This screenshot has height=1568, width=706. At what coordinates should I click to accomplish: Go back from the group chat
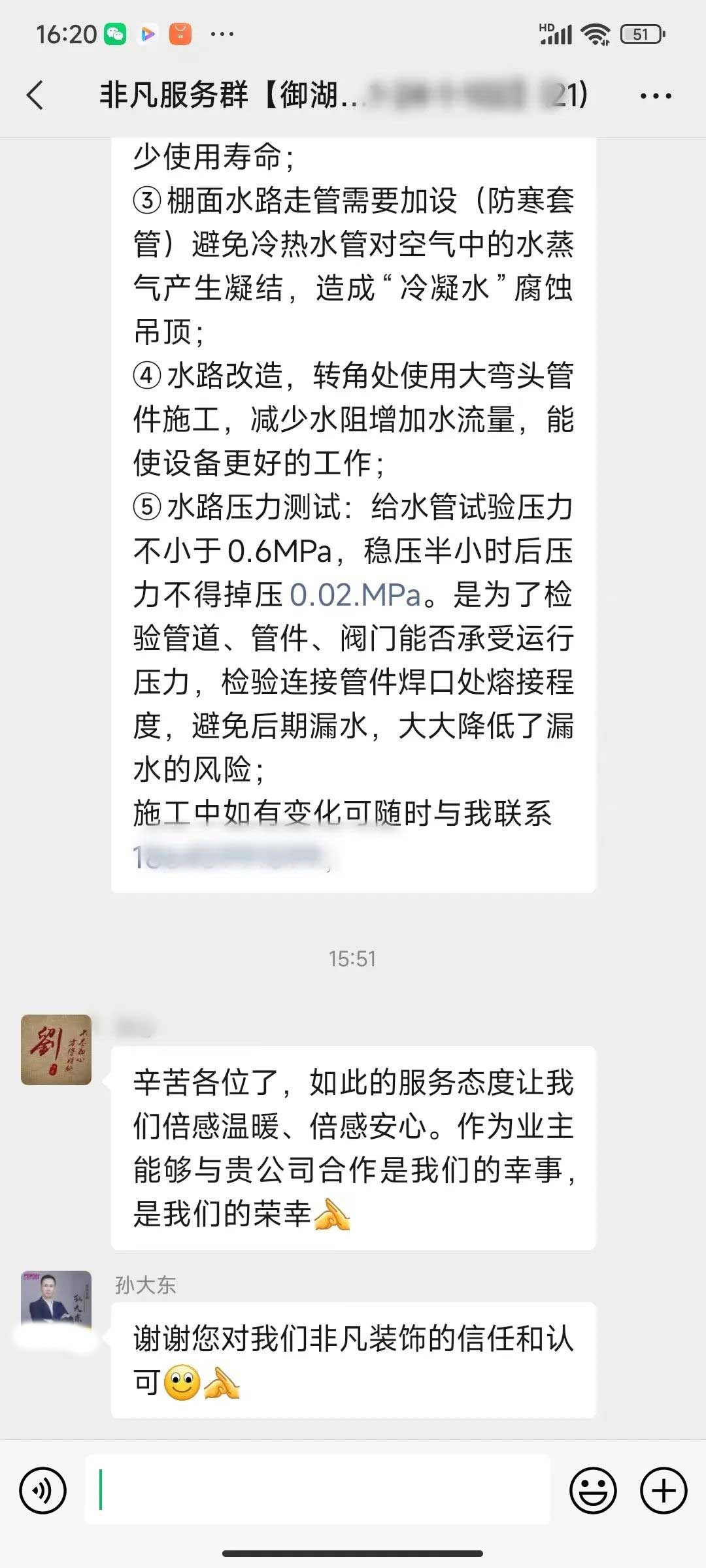pos(36,95)
